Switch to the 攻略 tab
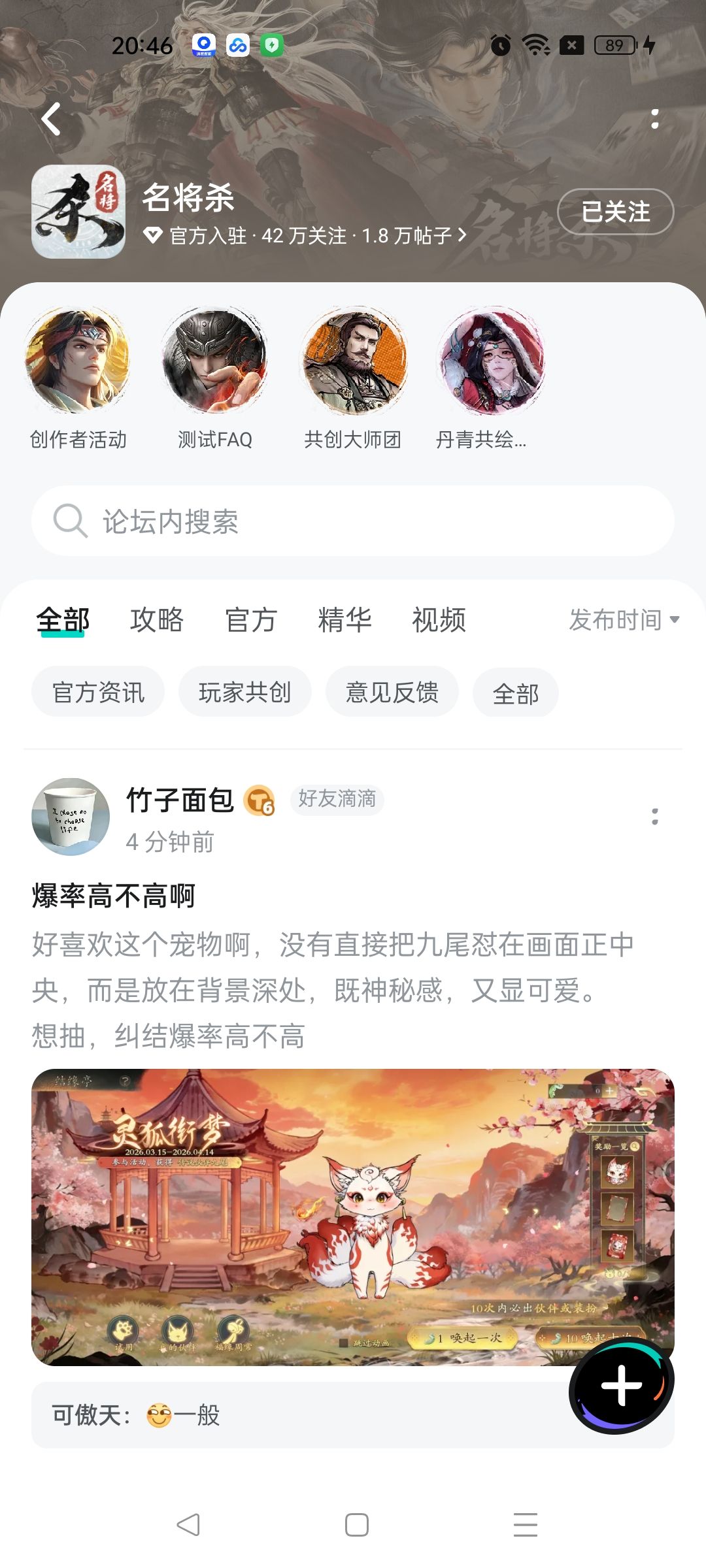 coord(157,619)
